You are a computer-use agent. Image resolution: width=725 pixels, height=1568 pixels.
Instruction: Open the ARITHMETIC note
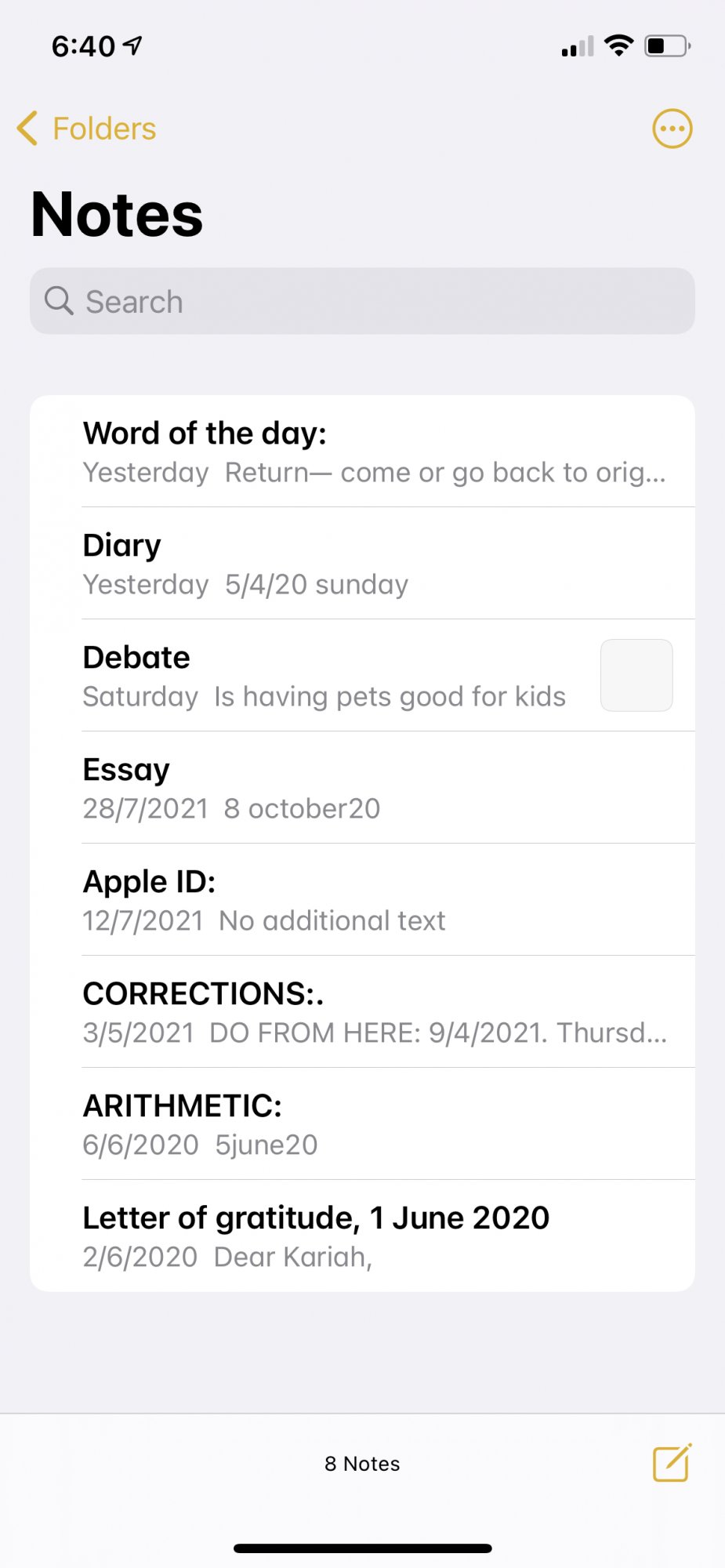(362, 1124)
